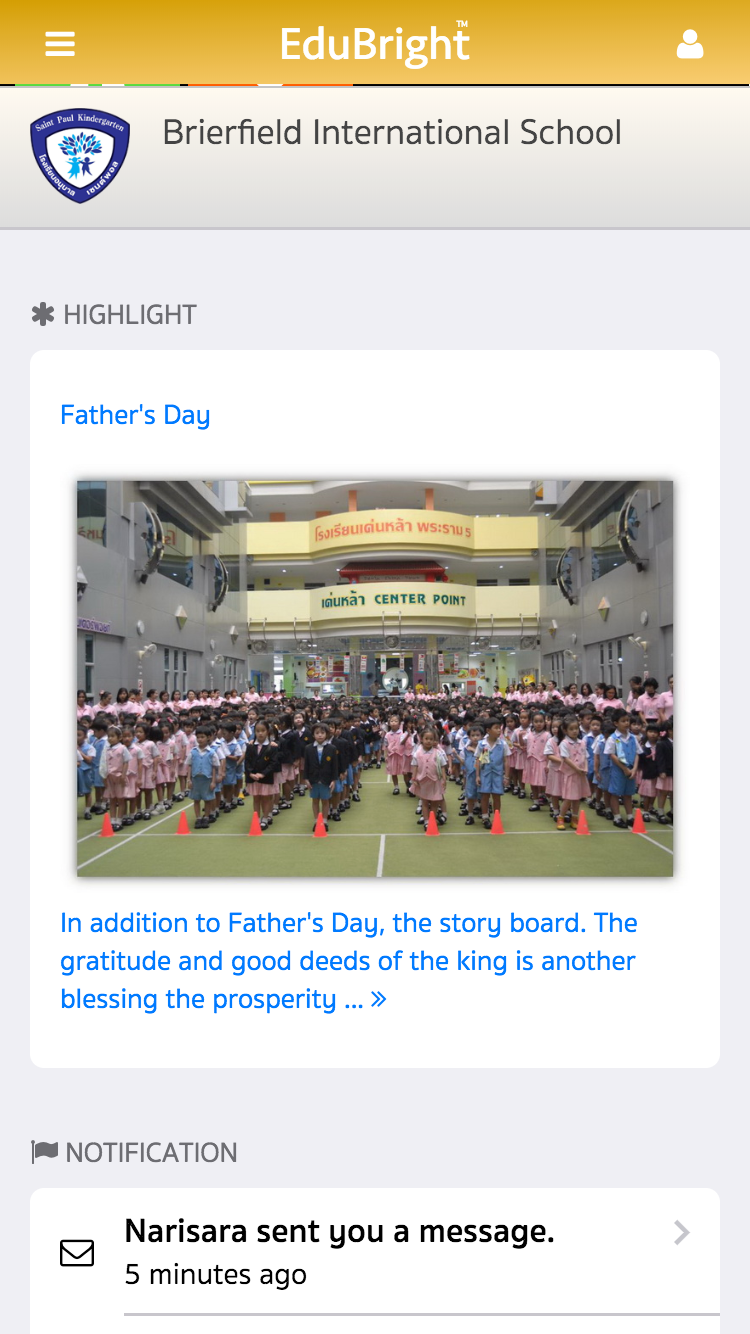This screenshot has width=750, height=1334.
Task: Open the user profile icon
Action: click(690, 44)
